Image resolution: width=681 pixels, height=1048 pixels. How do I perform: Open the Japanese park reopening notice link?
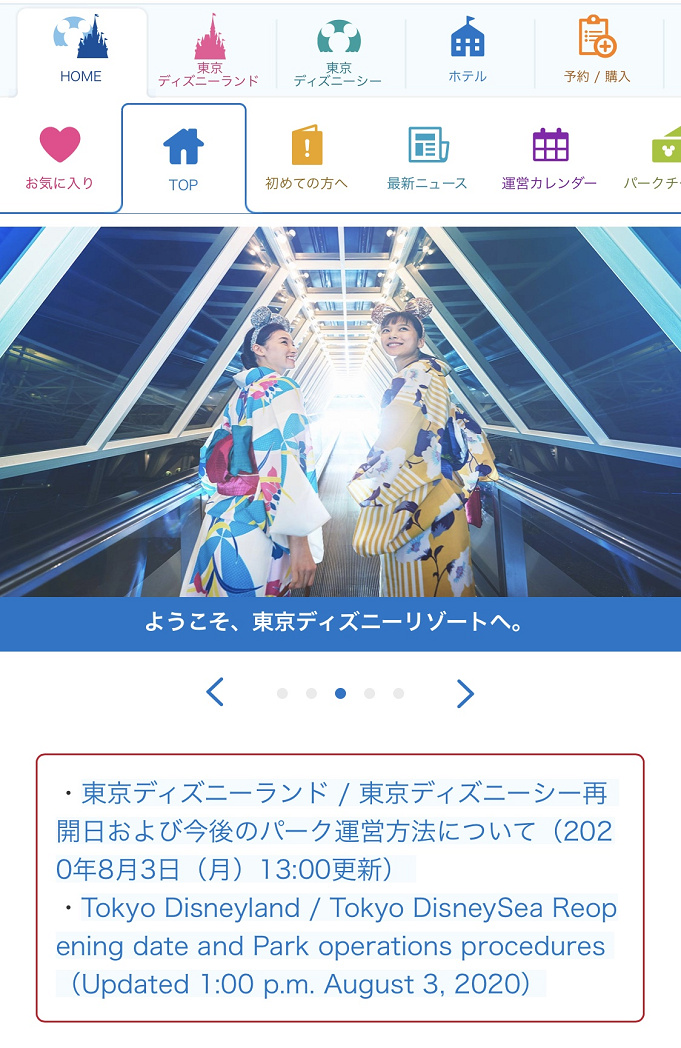click(335, 832)
